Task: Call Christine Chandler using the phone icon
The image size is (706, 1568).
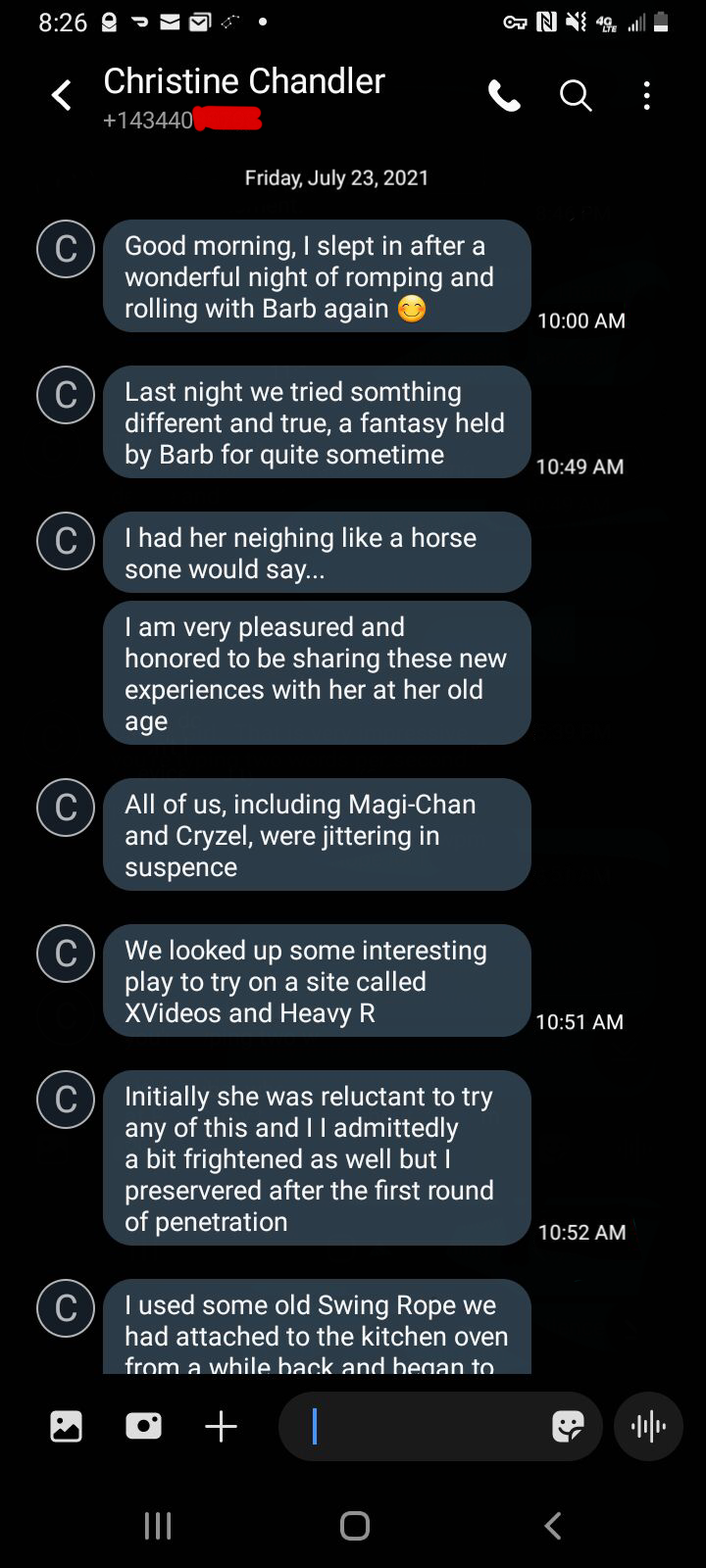Action: [504, 96]
